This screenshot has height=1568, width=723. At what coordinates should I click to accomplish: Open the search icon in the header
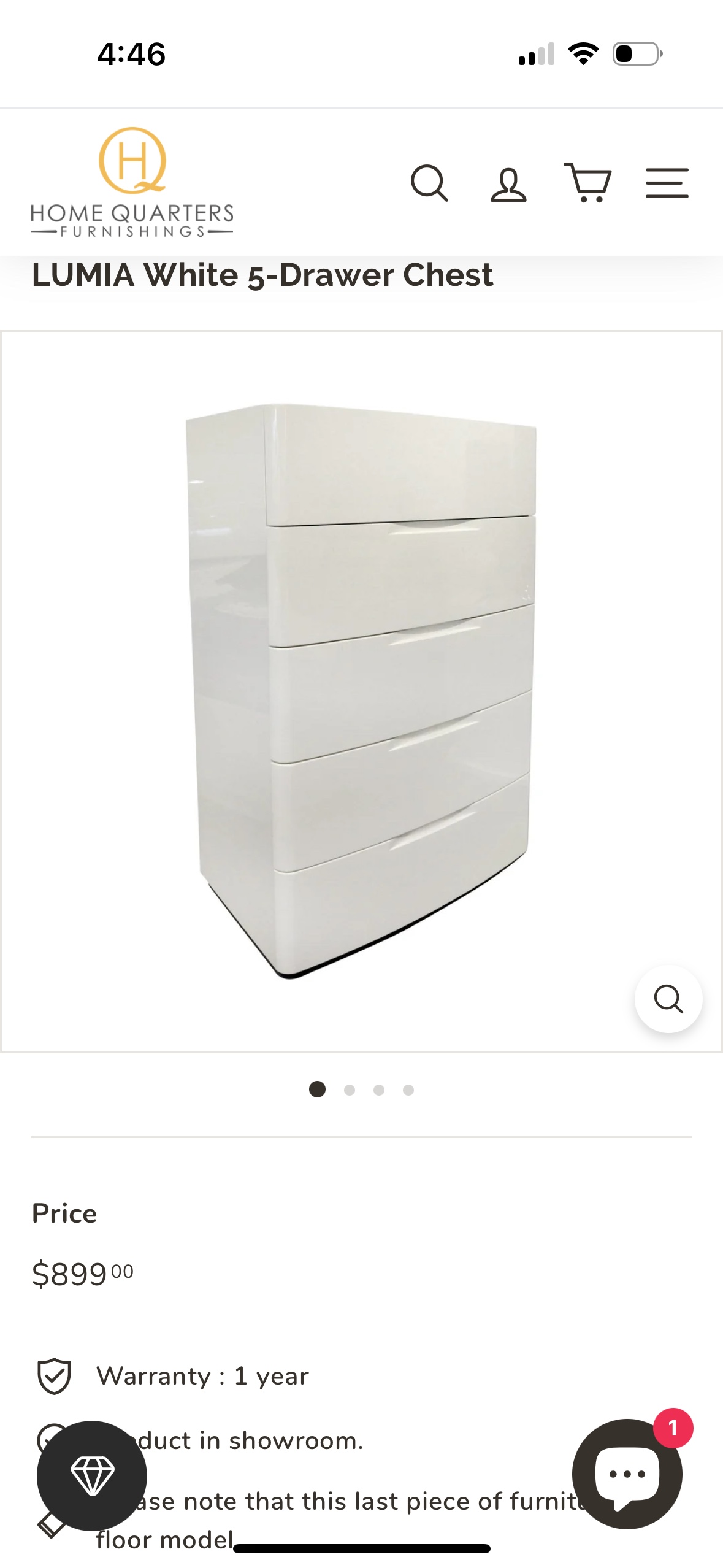(429, 183)
